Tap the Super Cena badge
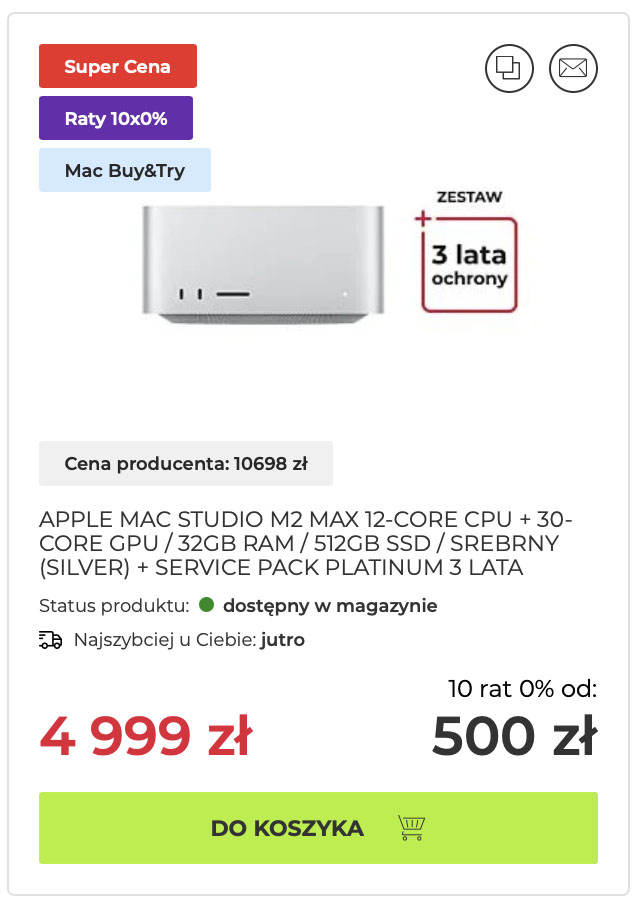The height and width of the screenshot is (911, 638). (x=118, y=66)
